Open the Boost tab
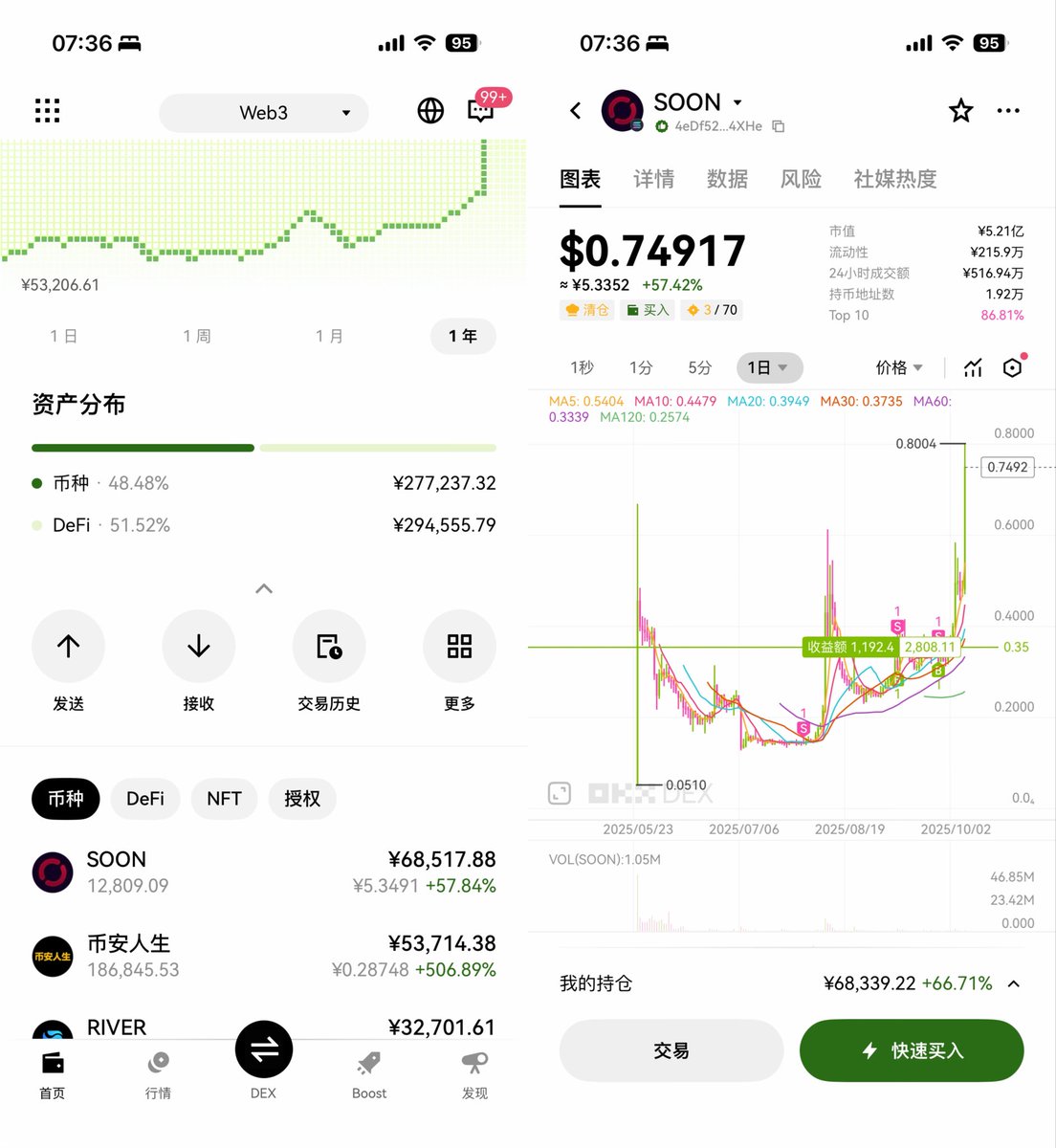Image resolution: width=1056 pixels, height=1148 pixels. (x=369, y=1073)
